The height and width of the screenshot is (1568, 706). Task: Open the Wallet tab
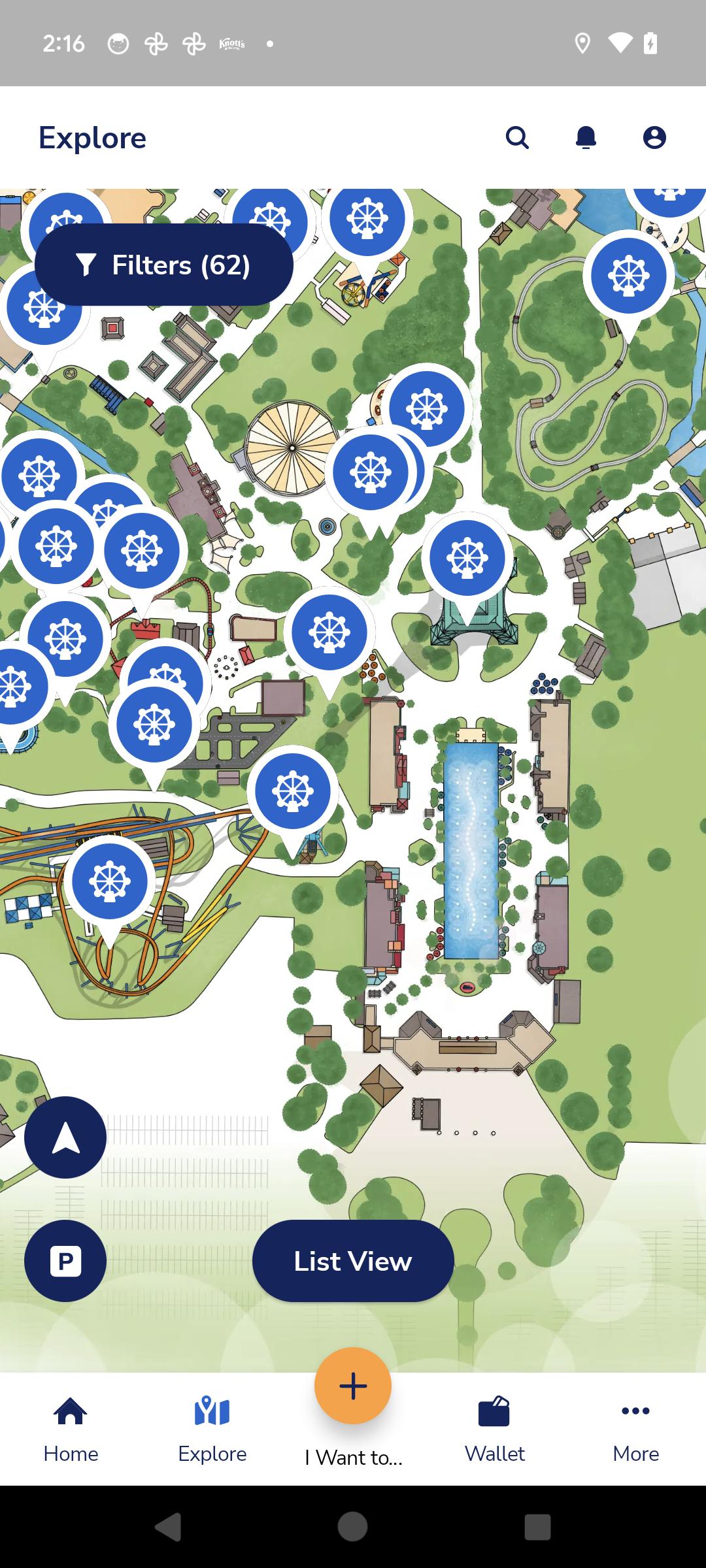[495, 1429]
